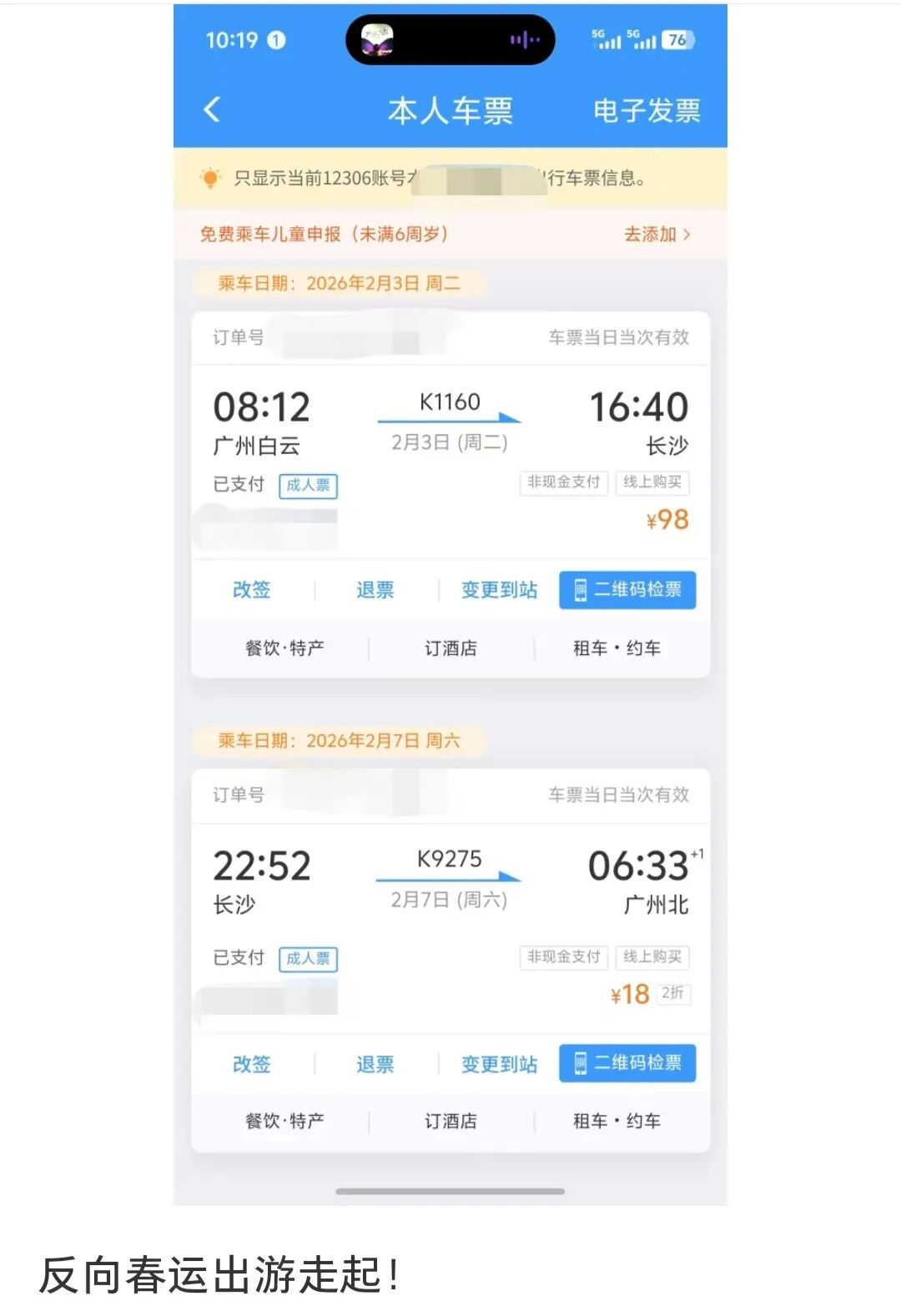Image resolution: width=901 pixels, height=1316 pixels.
Task: Tap 订酒店 under the K1160 ticket
Action: pyautogui.click(x=450, y=648)
